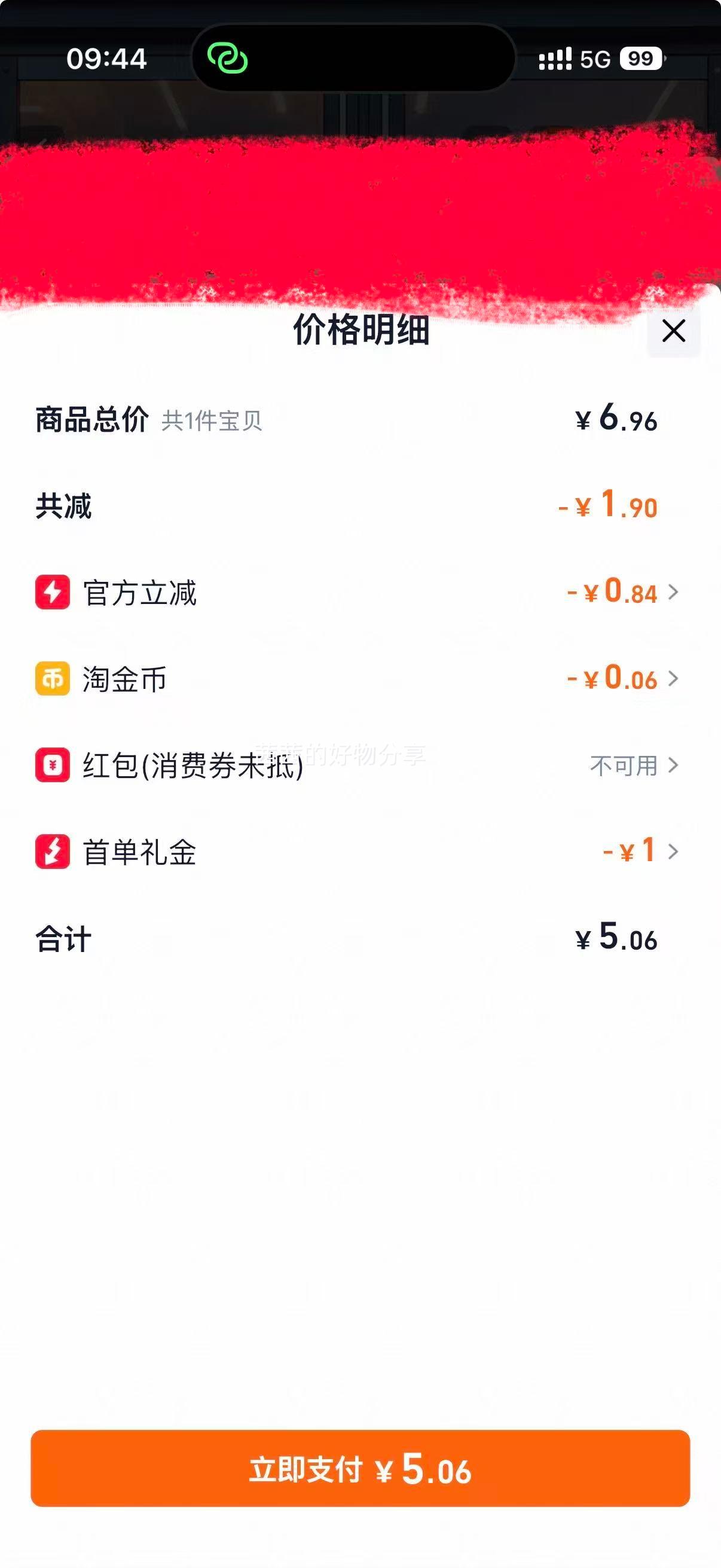721x1568 pixels.
Task: Close the 价格明细 price details sheet
Action: 674,331
